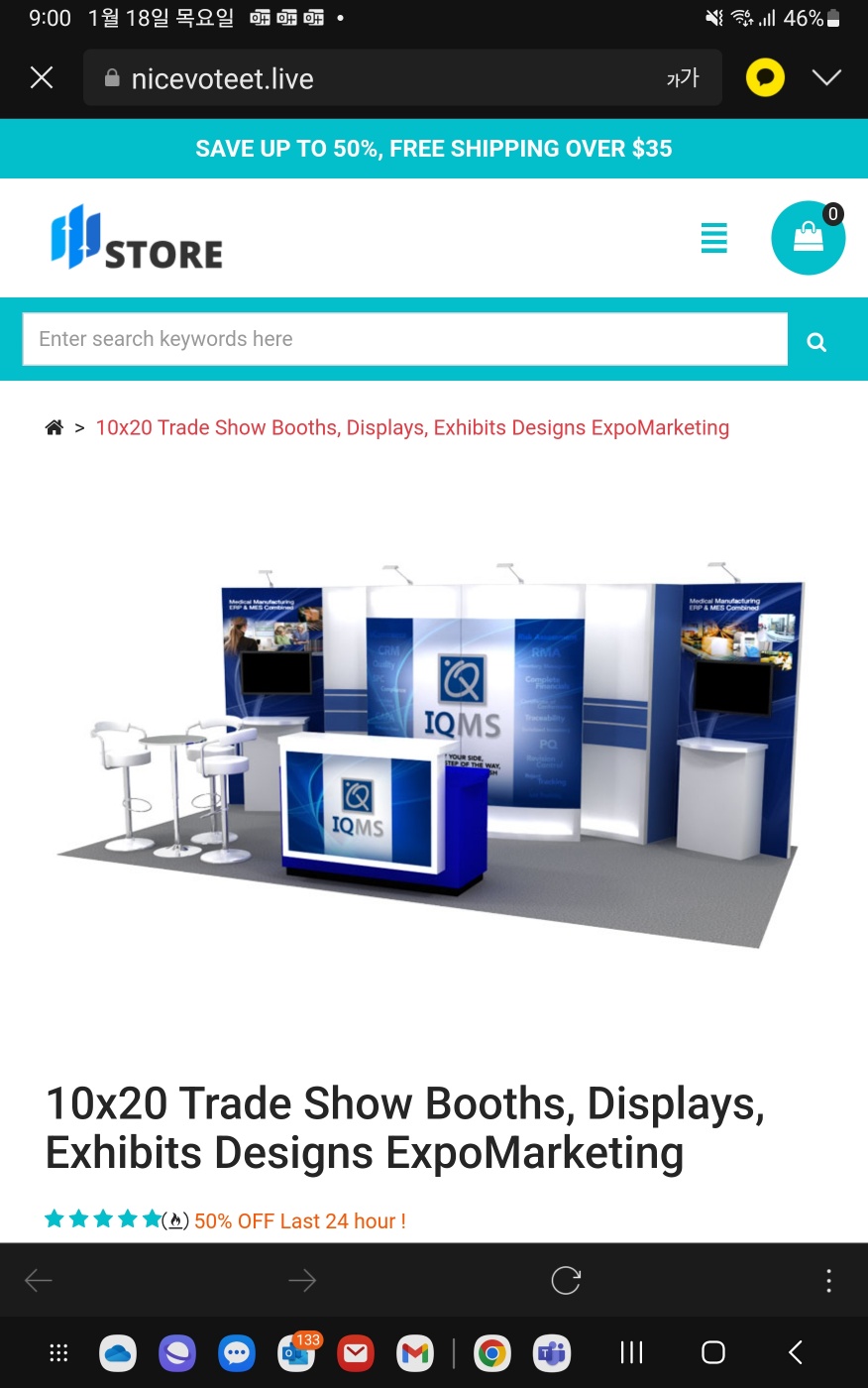Go back to the previous page
Screen dimensions: 868x1388
click(x=39, y=1280)
